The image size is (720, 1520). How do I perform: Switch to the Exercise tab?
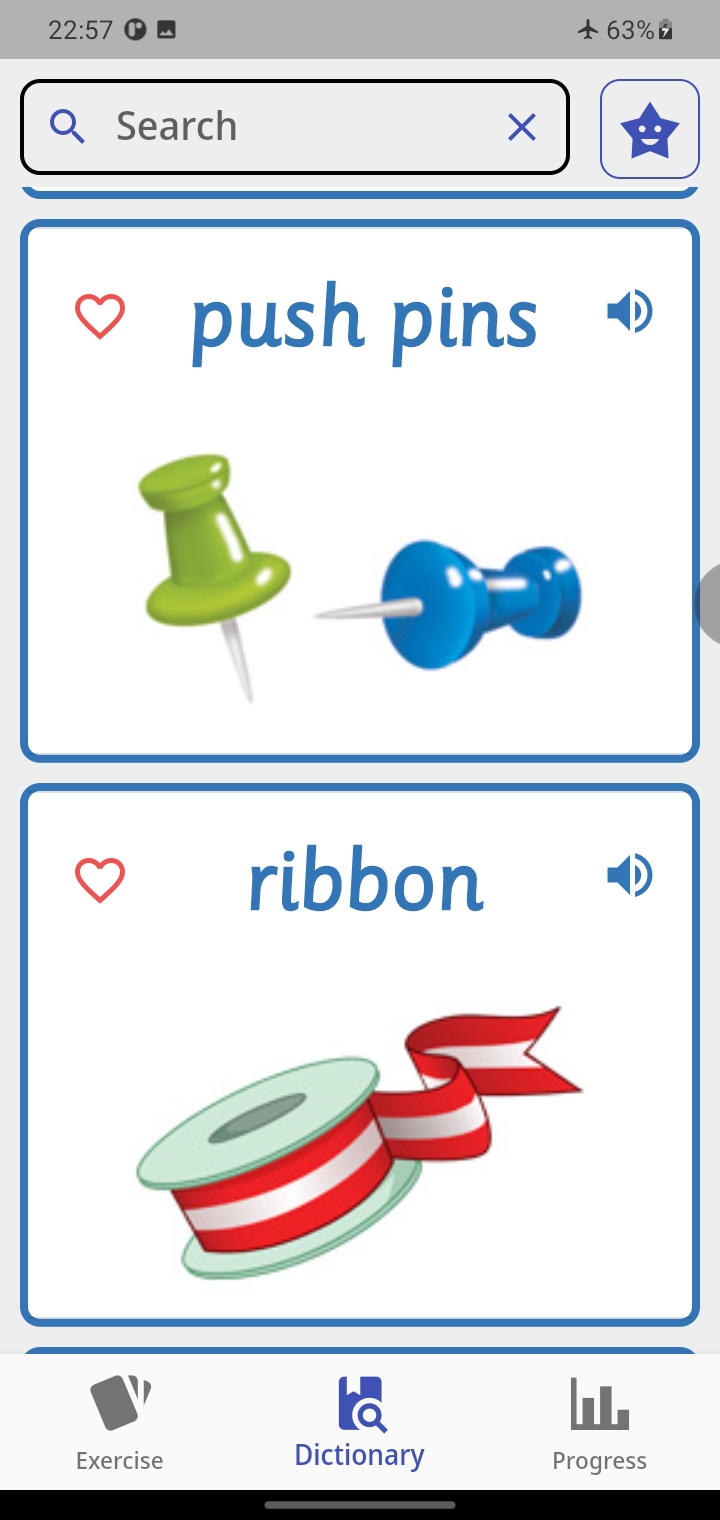(120, 1423)
